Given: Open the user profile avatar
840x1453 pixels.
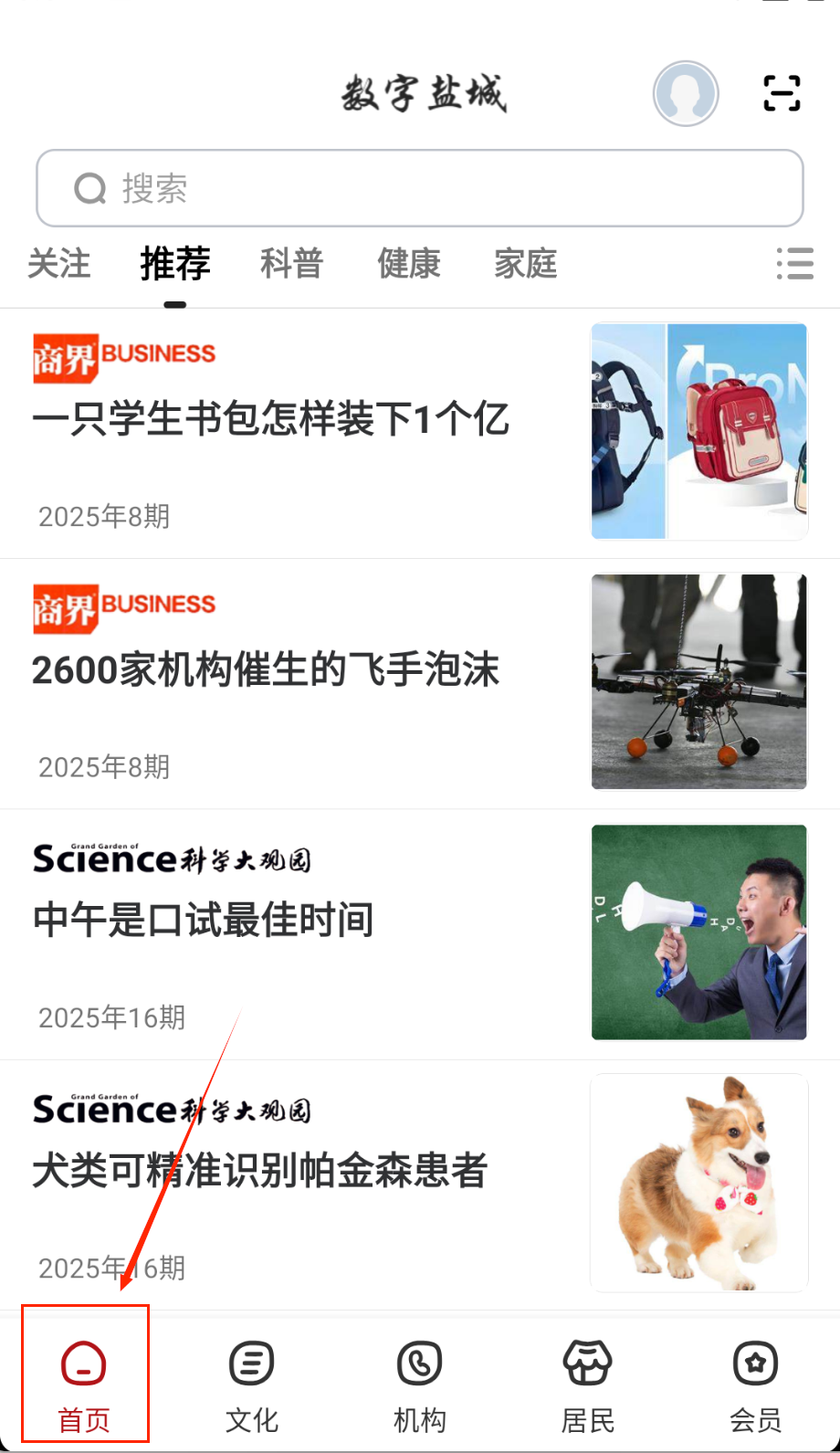Looking at the screenshot, I should pyautogui.click(x=686, y=93).
